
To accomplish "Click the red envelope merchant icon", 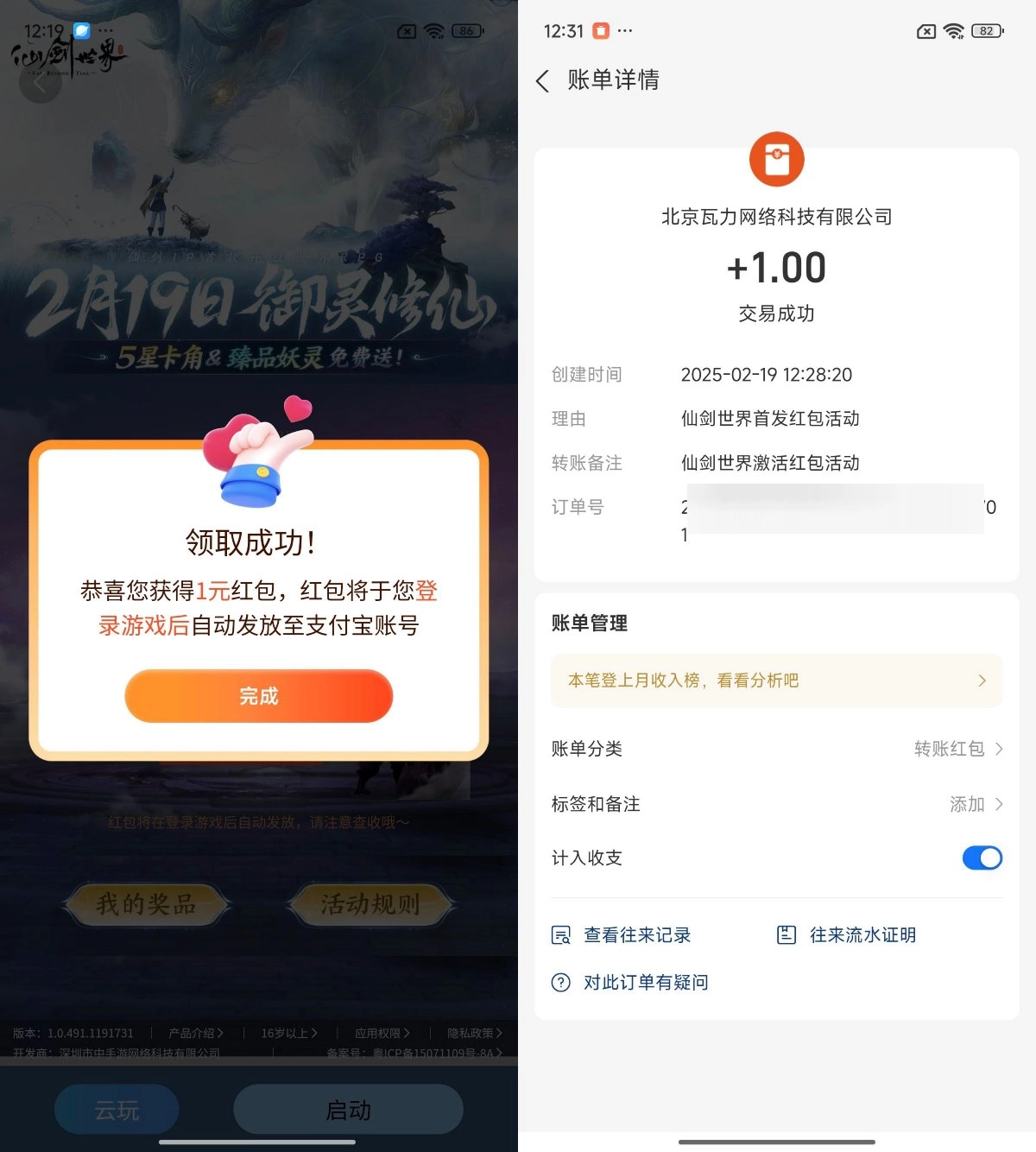I will [776, 159].
